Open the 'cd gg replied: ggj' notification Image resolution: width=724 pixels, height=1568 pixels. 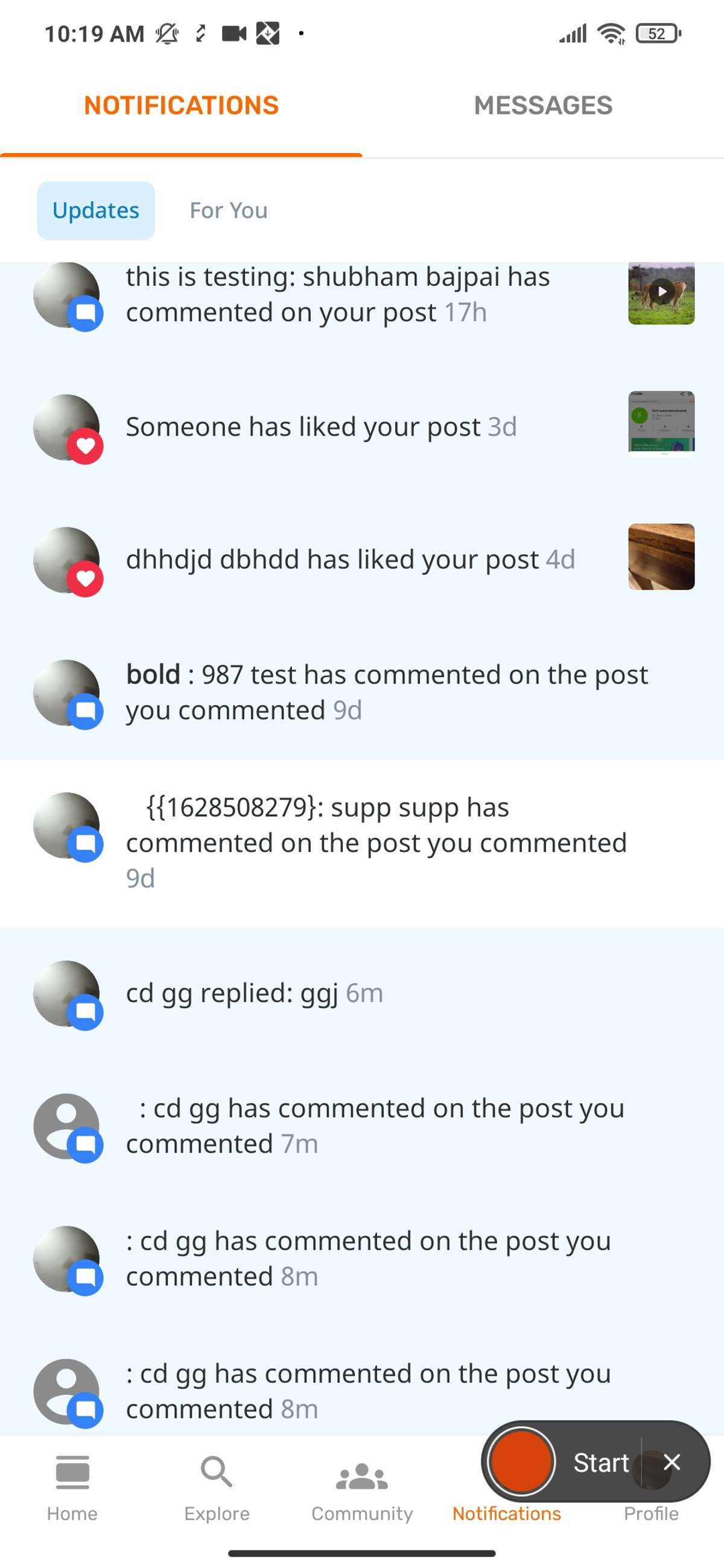click(254, 993)
